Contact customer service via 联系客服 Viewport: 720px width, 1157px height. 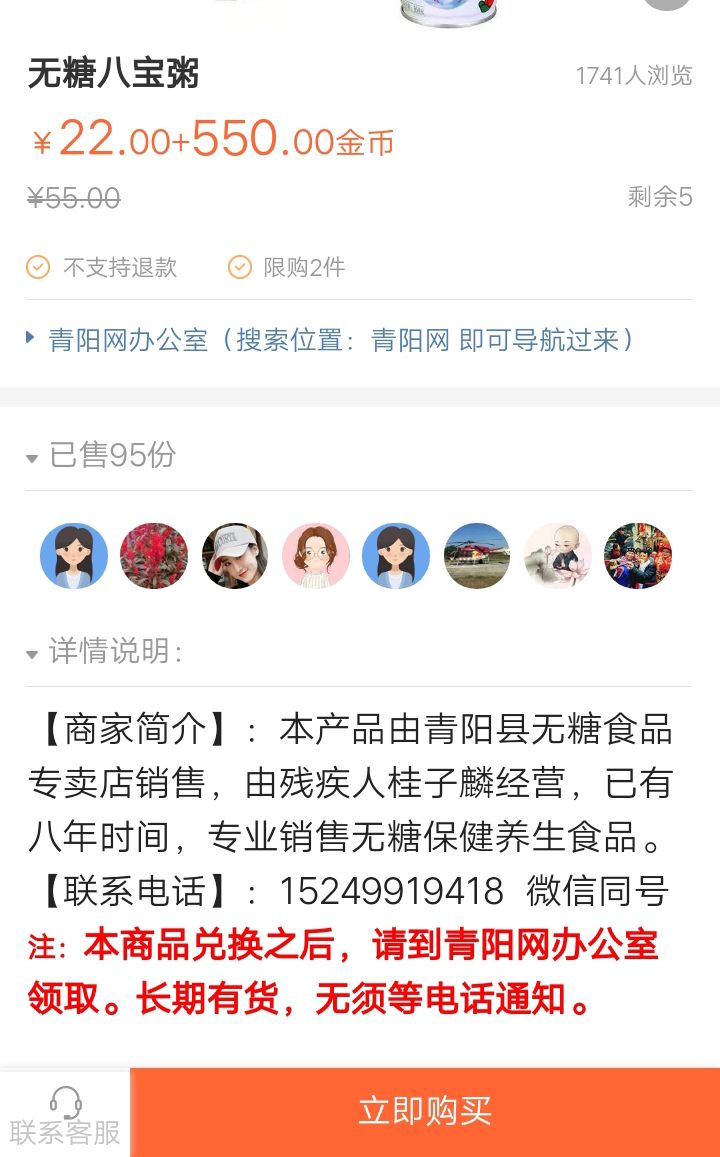(65, 1115)
